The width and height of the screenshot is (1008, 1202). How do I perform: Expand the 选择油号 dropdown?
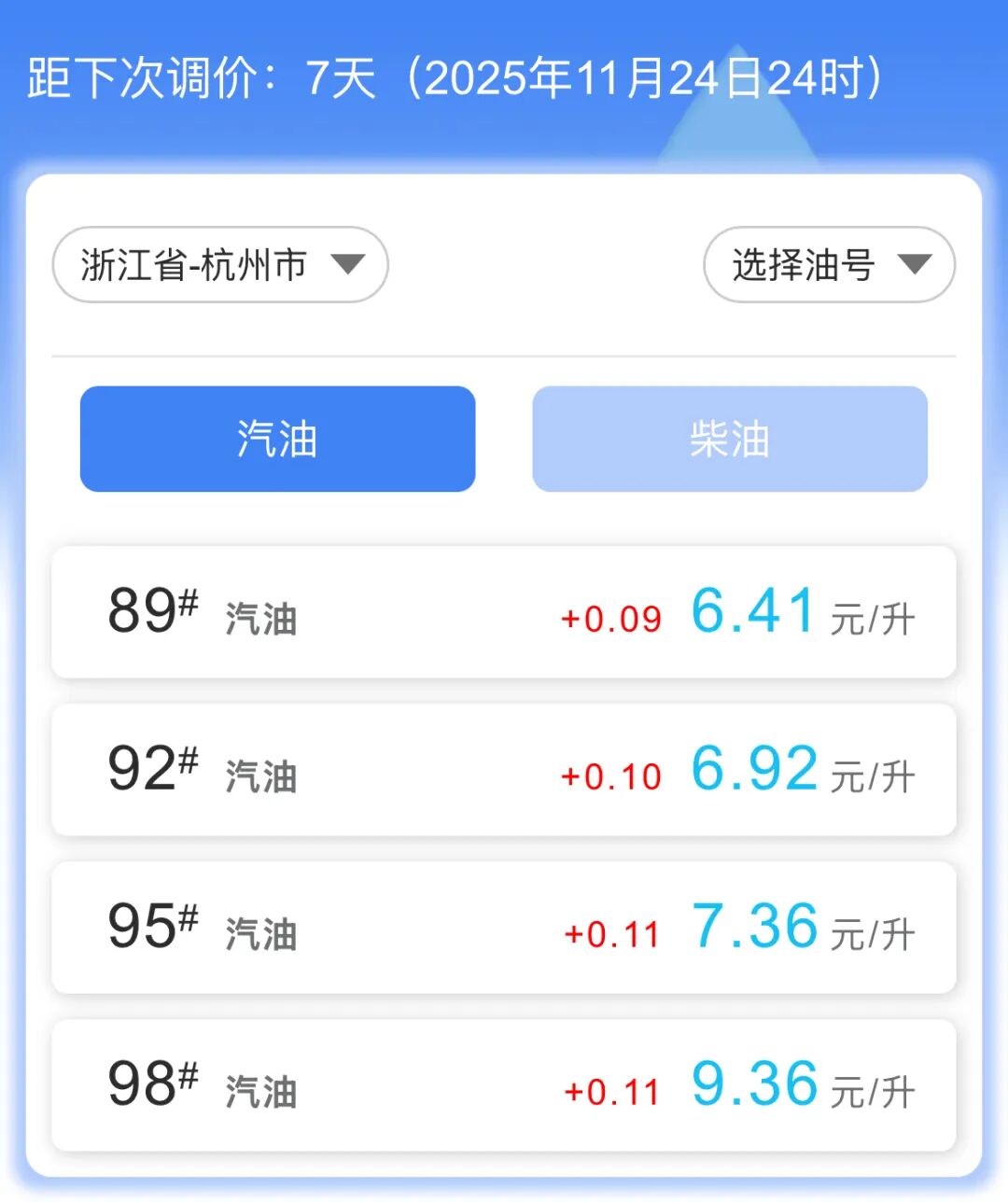pos(829,265)
